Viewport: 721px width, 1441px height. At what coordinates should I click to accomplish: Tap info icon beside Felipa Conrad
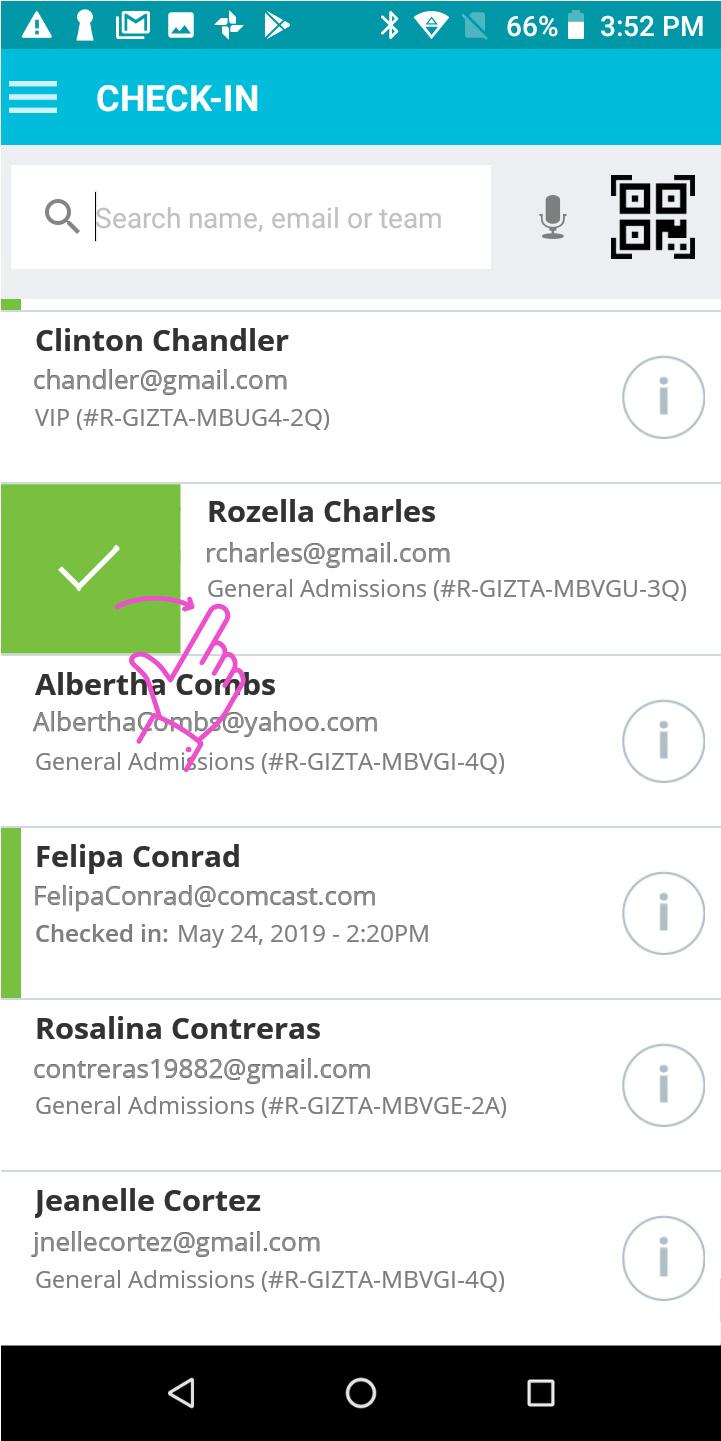pos(663,913)
